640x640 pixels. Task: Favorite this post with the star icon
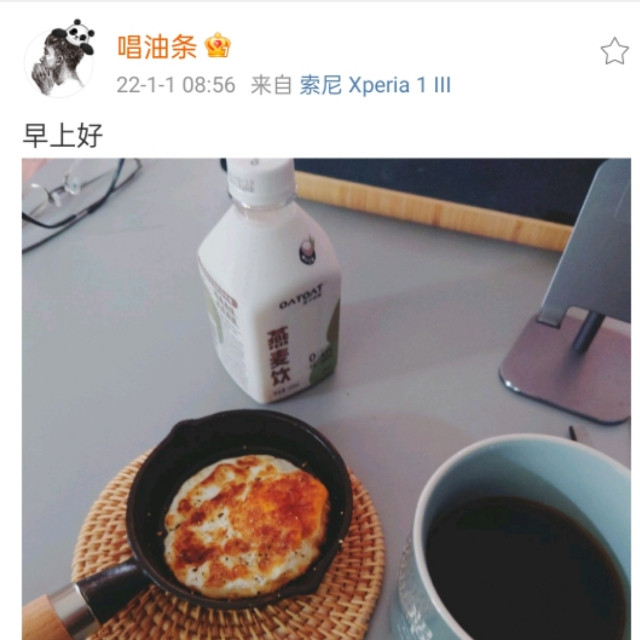point(613,52)
